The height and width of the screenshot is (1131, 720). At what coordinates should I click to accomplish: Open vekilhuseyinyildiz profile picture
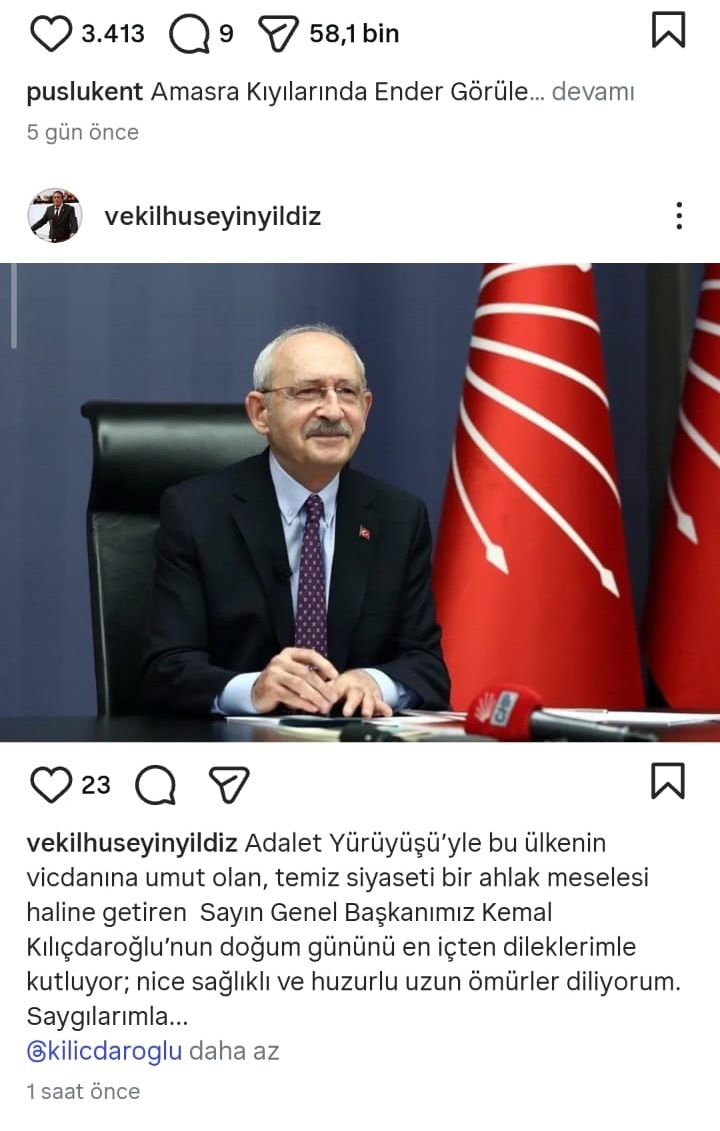coord(53,215)
